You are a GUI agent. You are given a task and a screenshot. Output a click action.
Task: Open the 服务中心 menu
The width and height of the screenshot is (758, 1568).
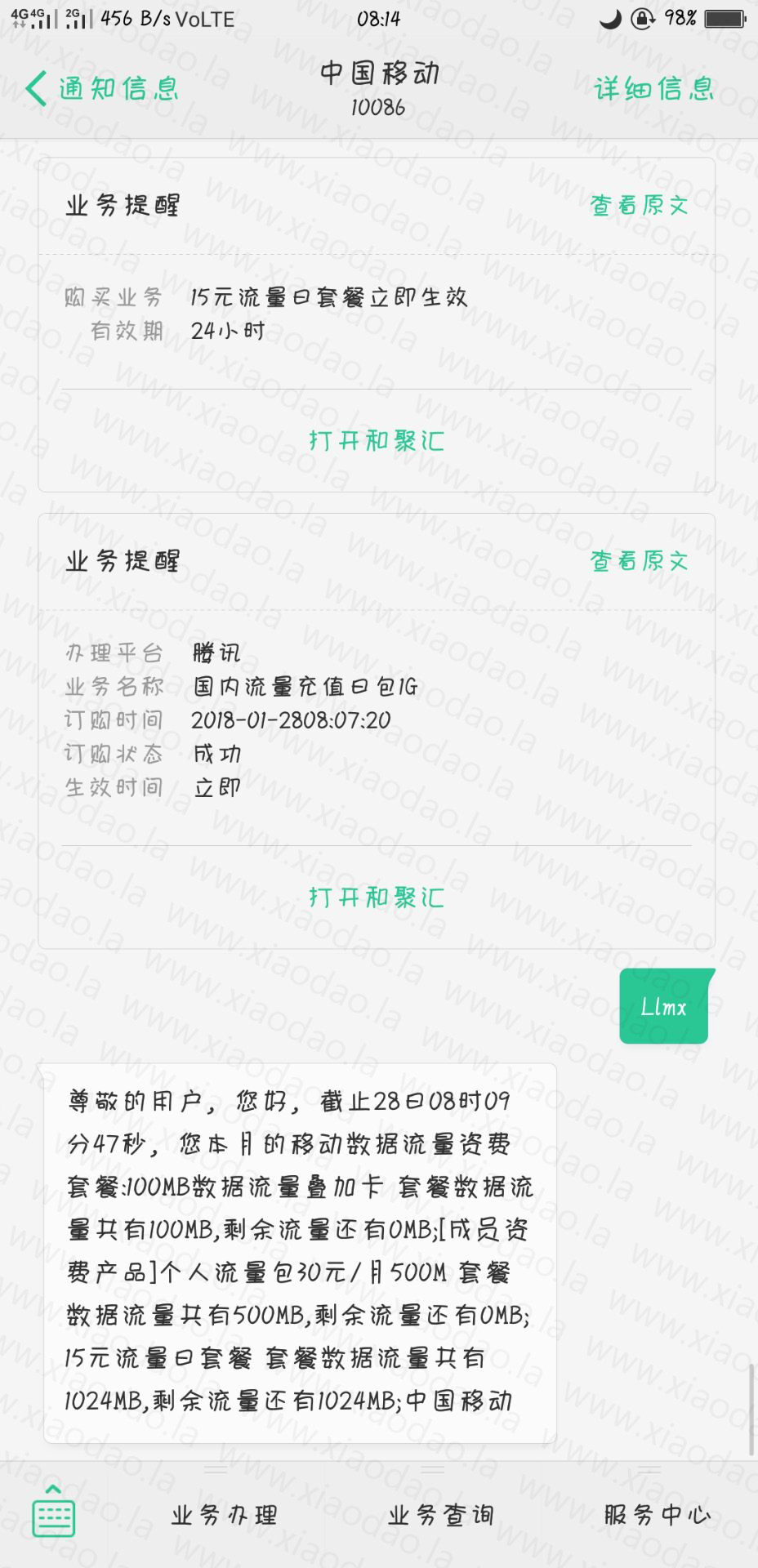pyautogui.click(x=657, y=1516)
